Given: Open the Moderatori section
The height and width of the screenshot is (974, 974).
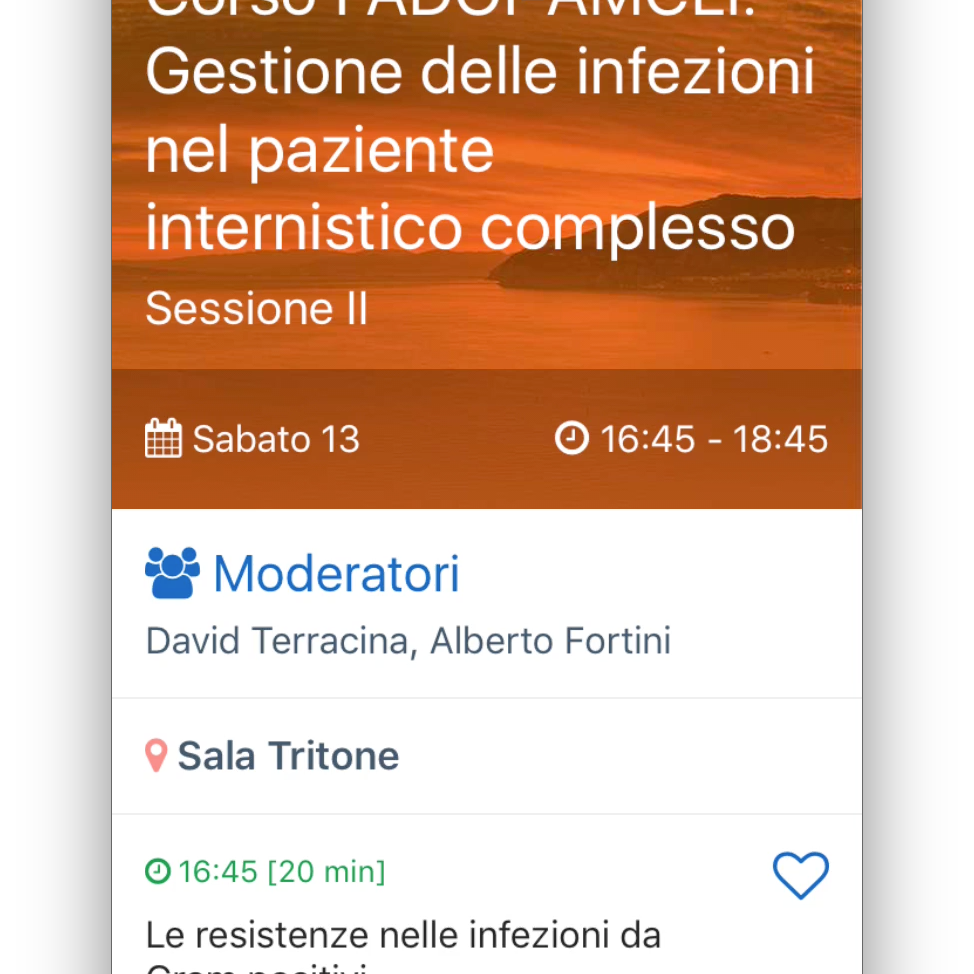Looking at the screenshot, I should pos(335,574).
